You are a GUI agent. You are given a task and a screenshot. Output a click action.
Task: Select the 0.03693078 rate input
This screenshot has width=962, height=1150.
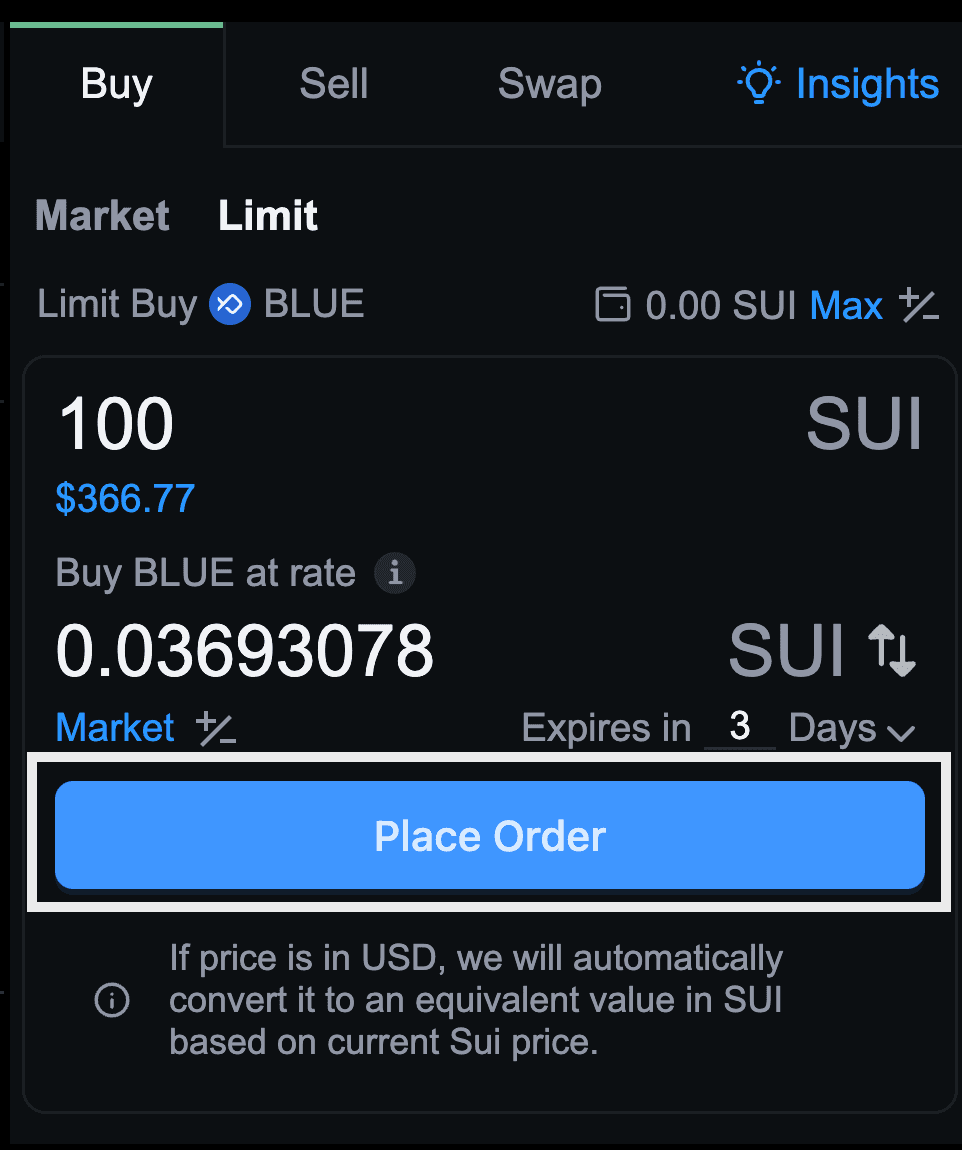coord(244,650)
